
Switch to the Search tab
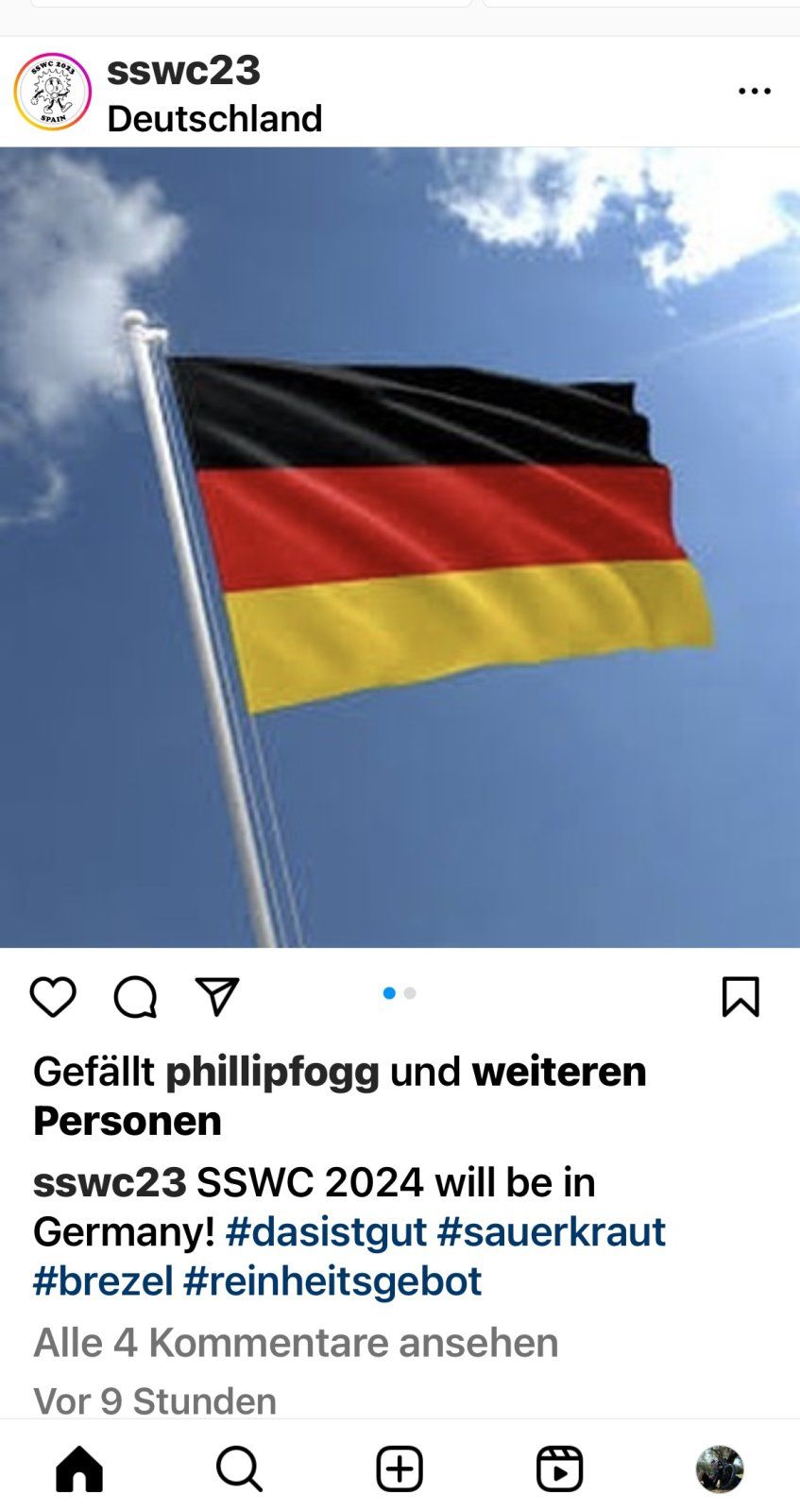pyautogui.click(x=239, y=1469)
